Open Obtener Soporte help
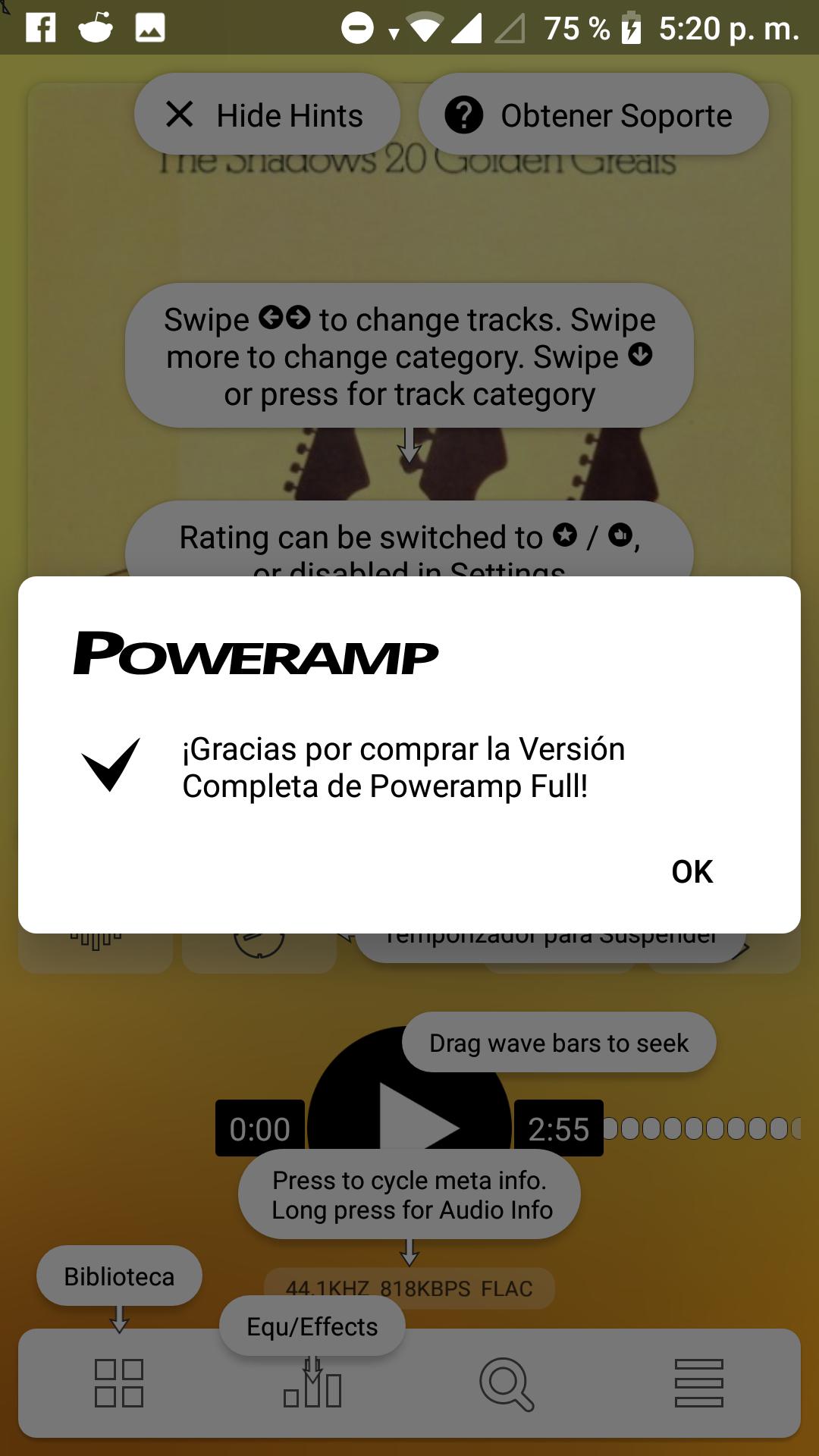 point(593,115)
